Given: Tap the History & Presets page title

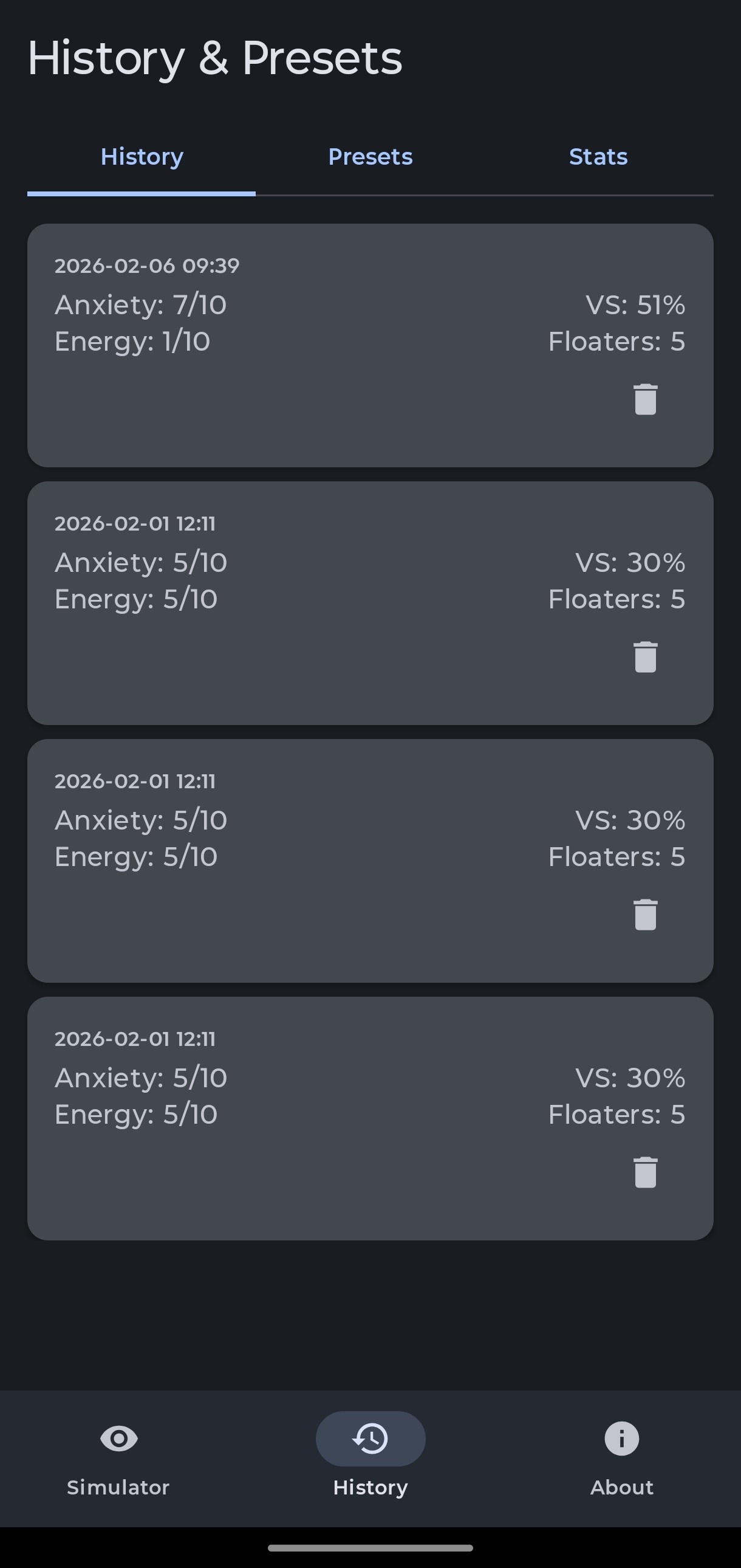Looking at the screenshot, I should [214, 58].
